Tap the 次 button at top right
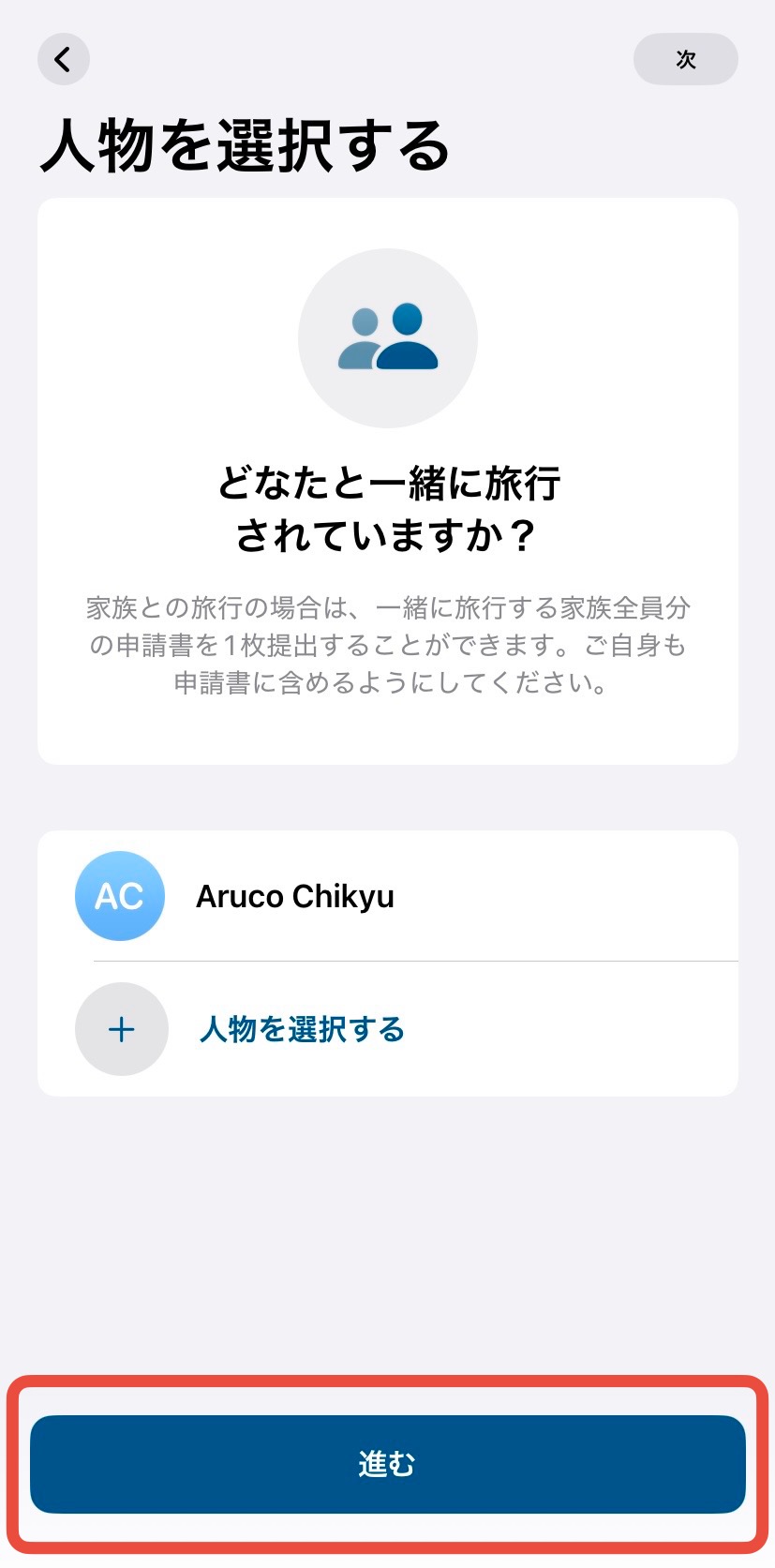Image resolution: width=775 pixels, height=1568 pixels. pos(685,60)
